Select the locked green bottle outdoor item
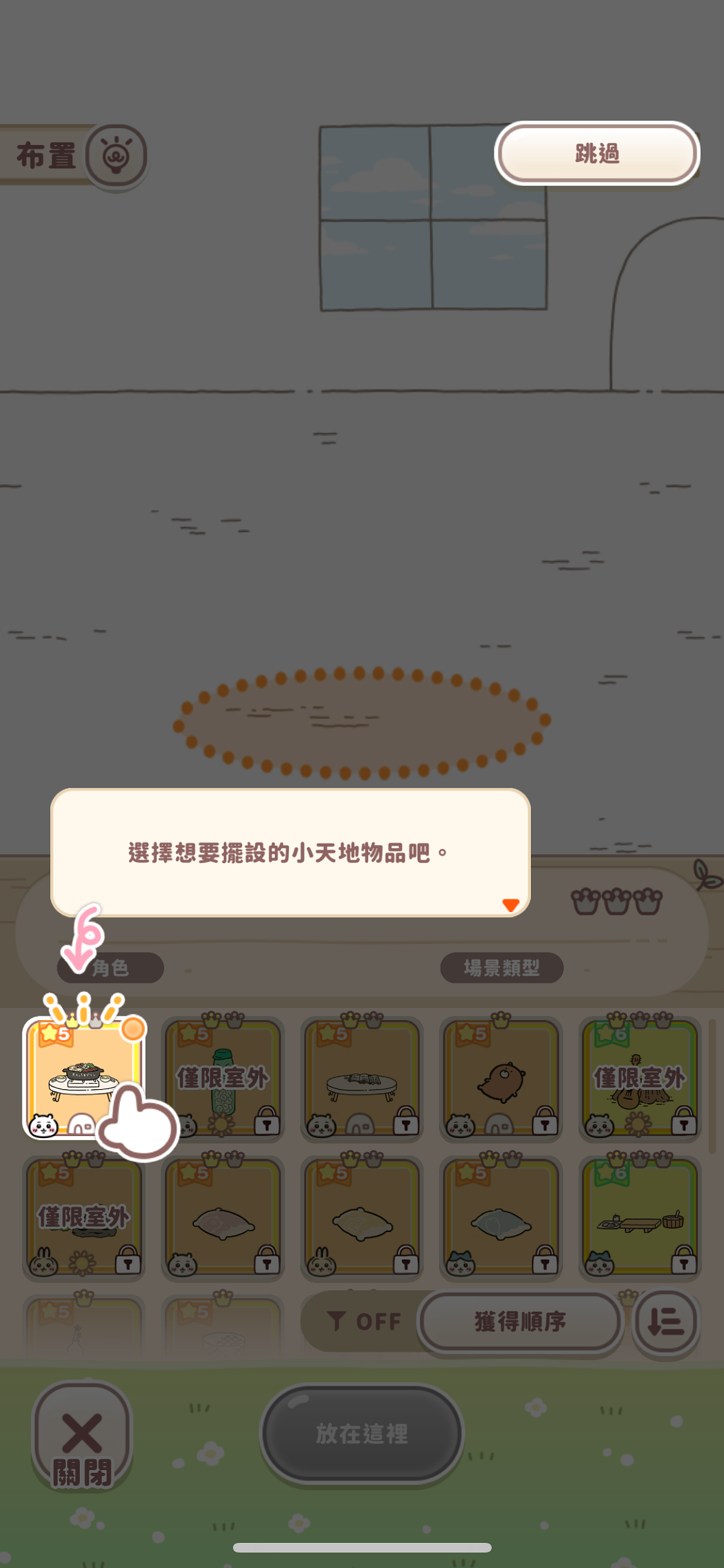This screenshot has width=724, height=1568. [x=222, y=1079]
